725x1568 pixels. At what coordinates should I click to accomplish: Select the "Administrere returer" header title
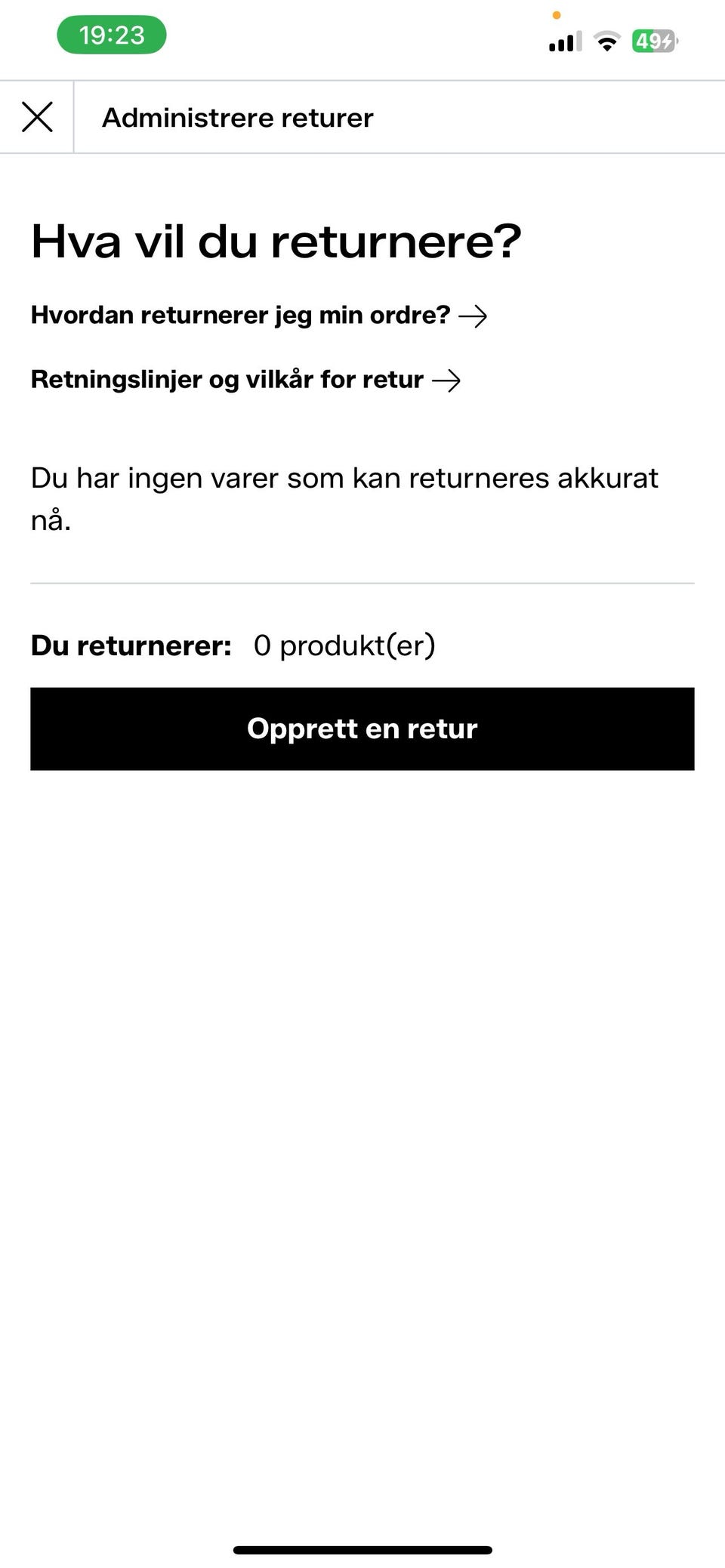click(x=237, y=117)
